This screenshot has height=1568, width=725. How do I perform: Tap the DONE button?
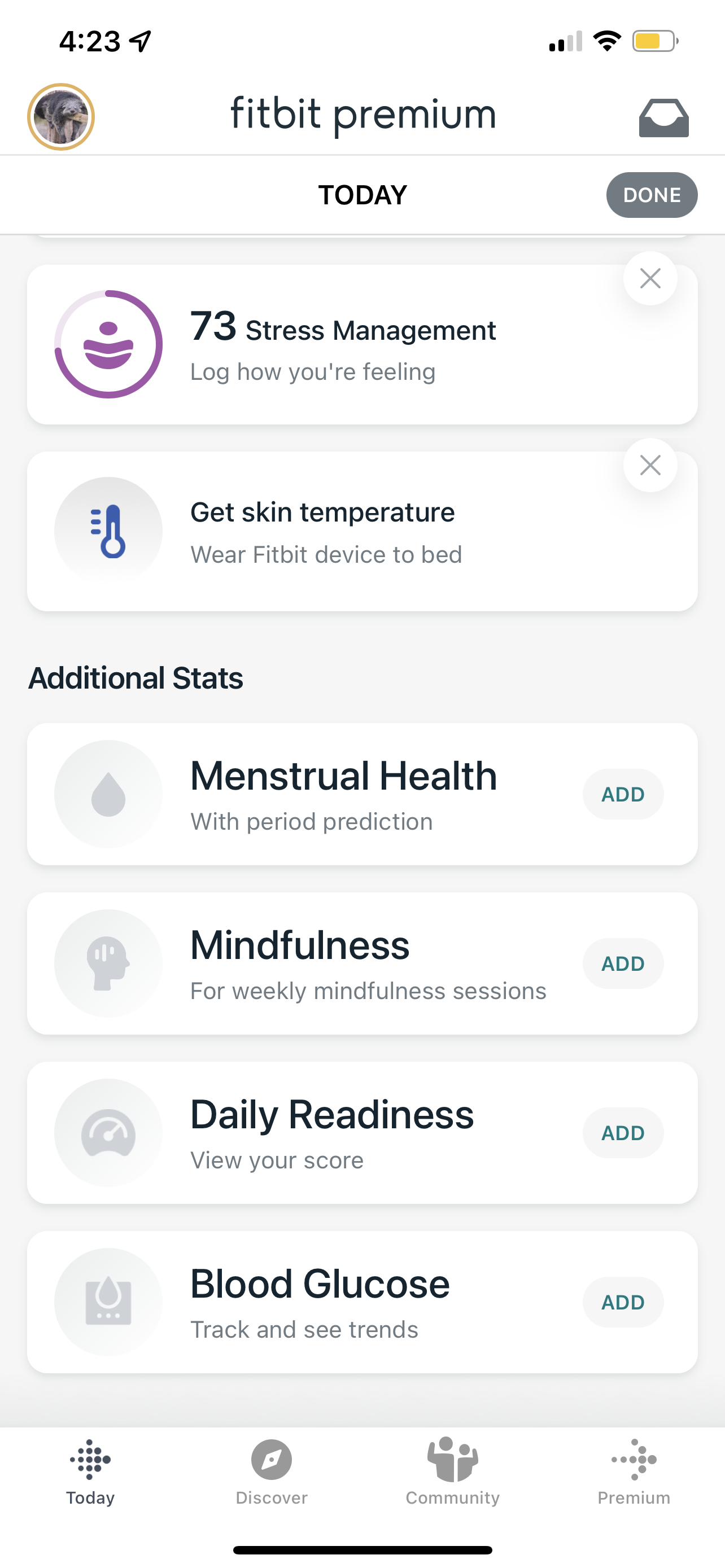(x=652, y=195)
